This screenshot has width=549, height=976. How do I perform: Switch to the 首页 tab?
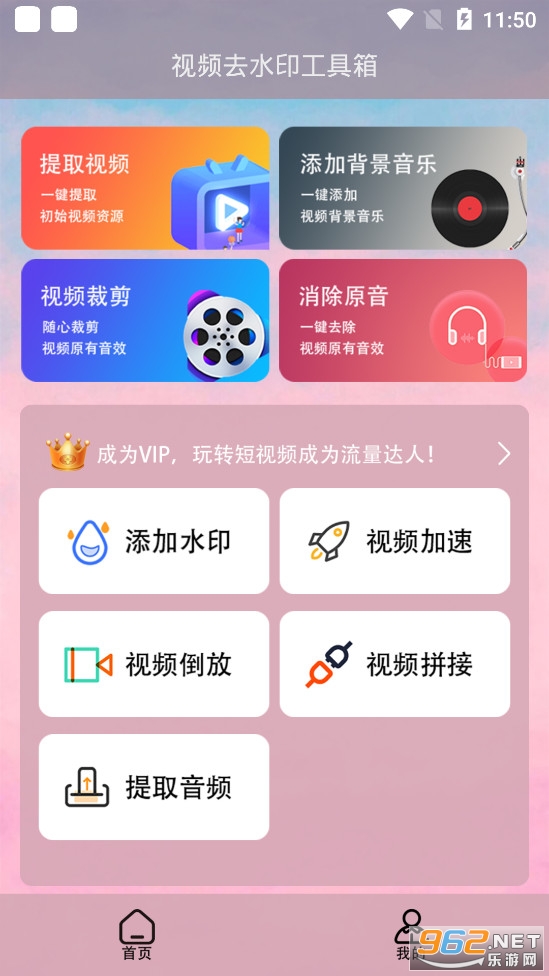137,935
